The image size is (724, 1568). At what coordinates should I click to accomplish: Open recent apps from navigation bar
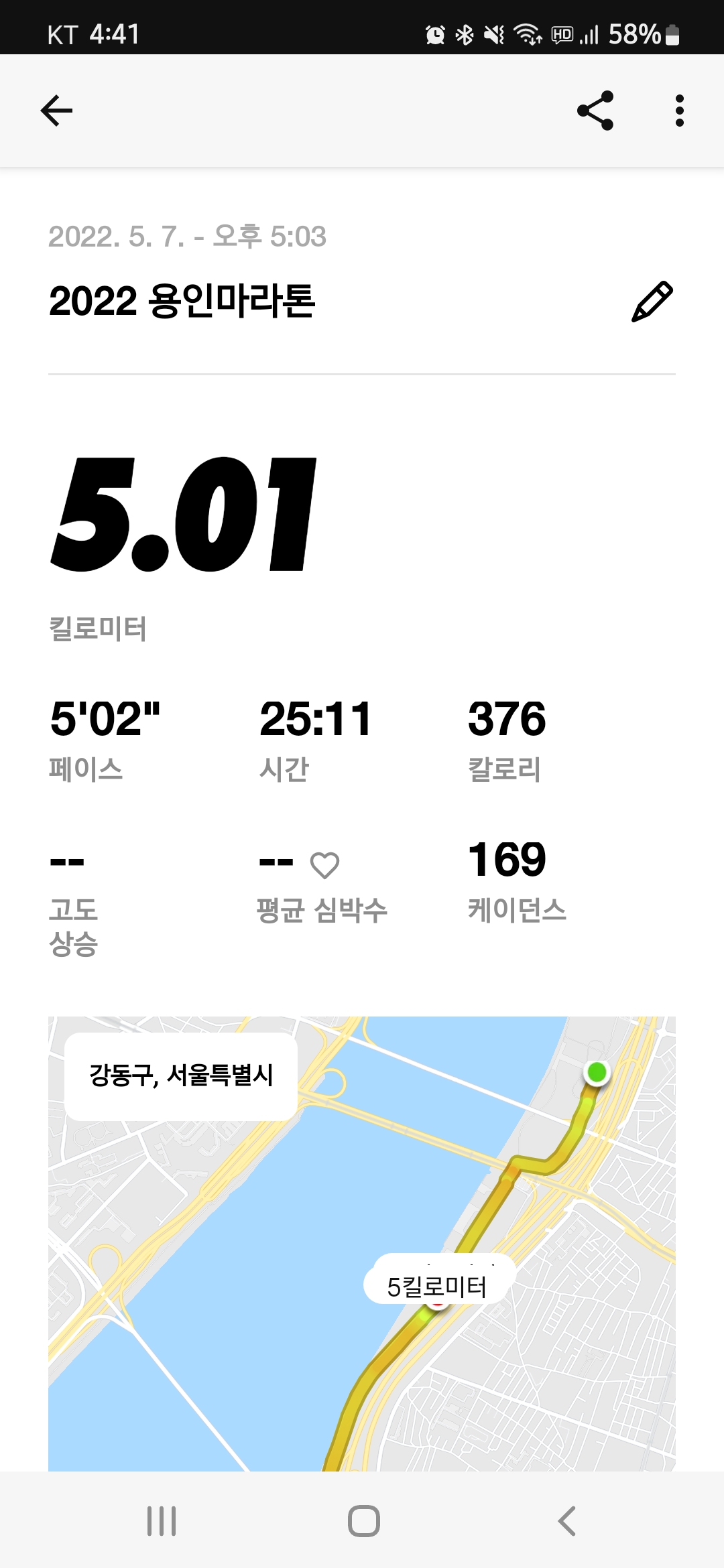tap(162, 1520)
